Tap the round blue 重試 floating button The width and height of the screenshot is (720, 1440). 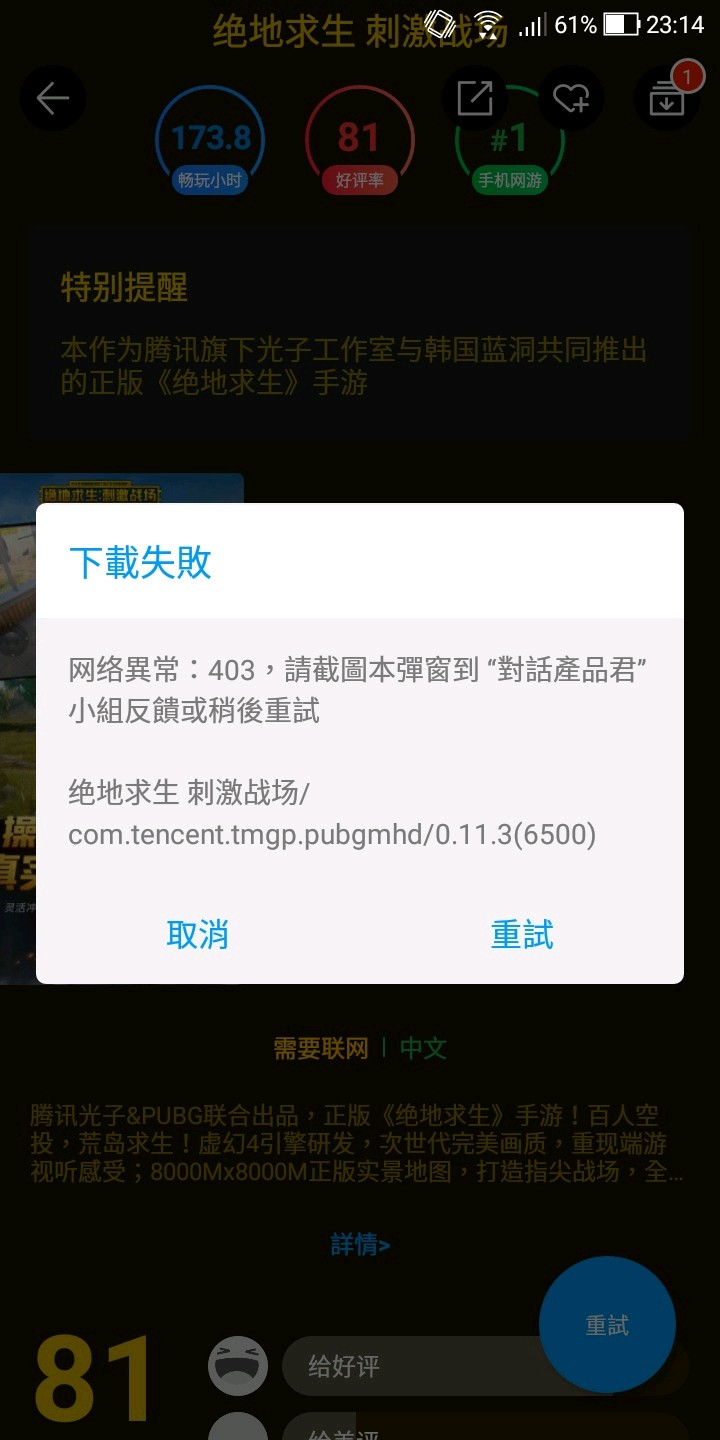coord(607,1325)
